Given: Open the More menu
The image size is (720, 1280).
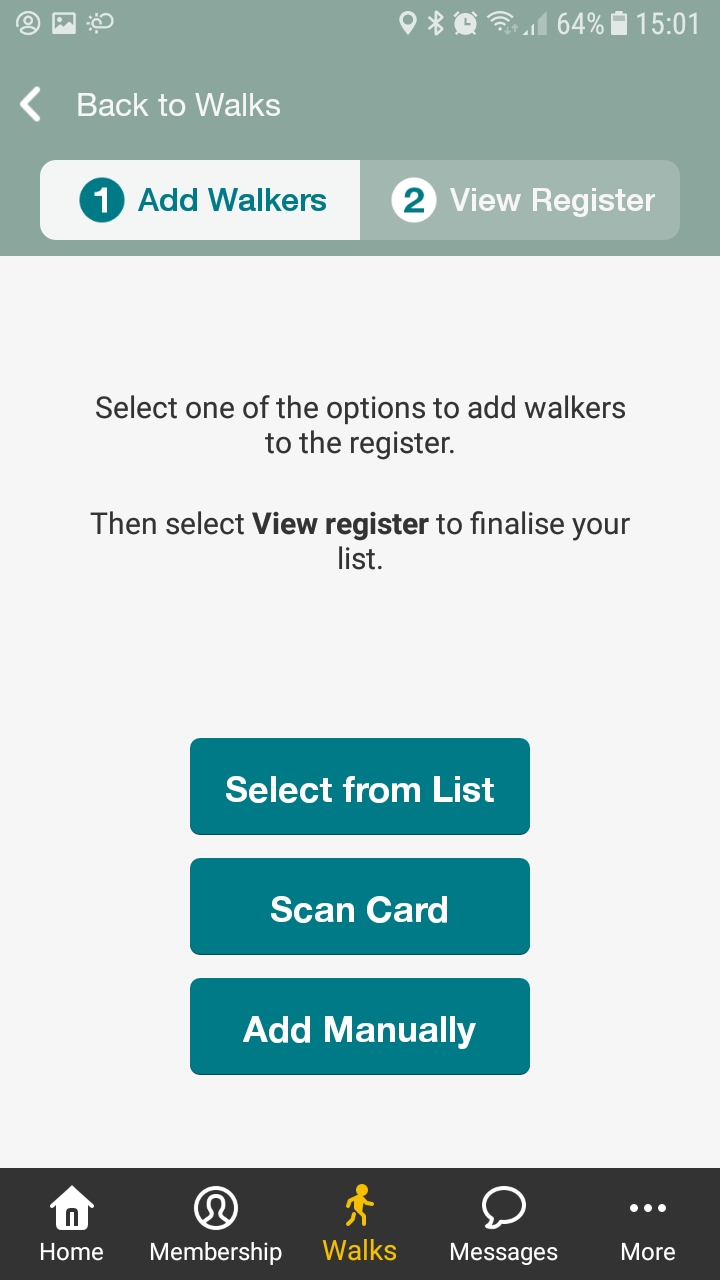Looking at the screenshot, I should click(647, 1224).
